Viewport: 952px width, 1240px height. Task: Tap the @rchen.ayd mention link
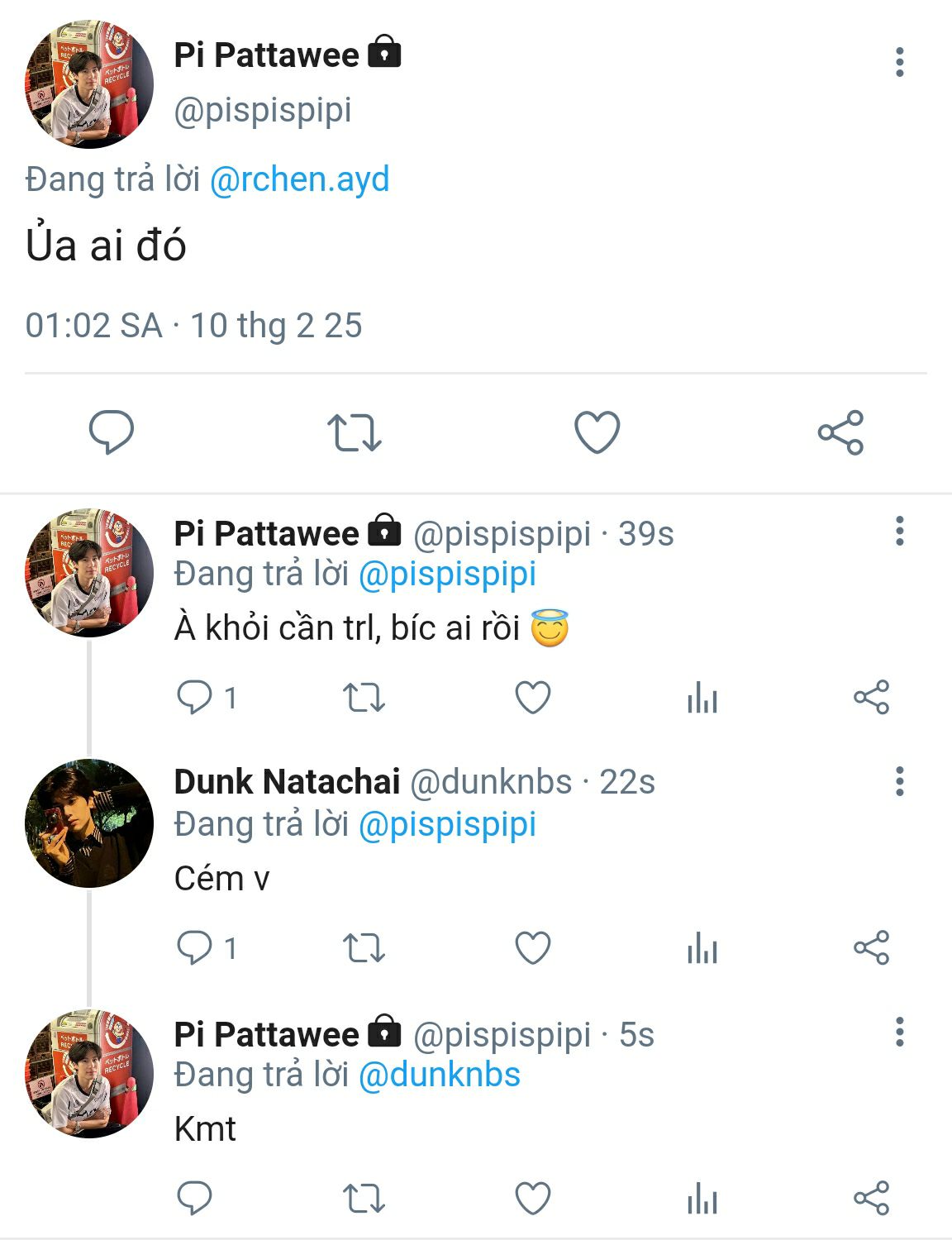coord(299,179)
